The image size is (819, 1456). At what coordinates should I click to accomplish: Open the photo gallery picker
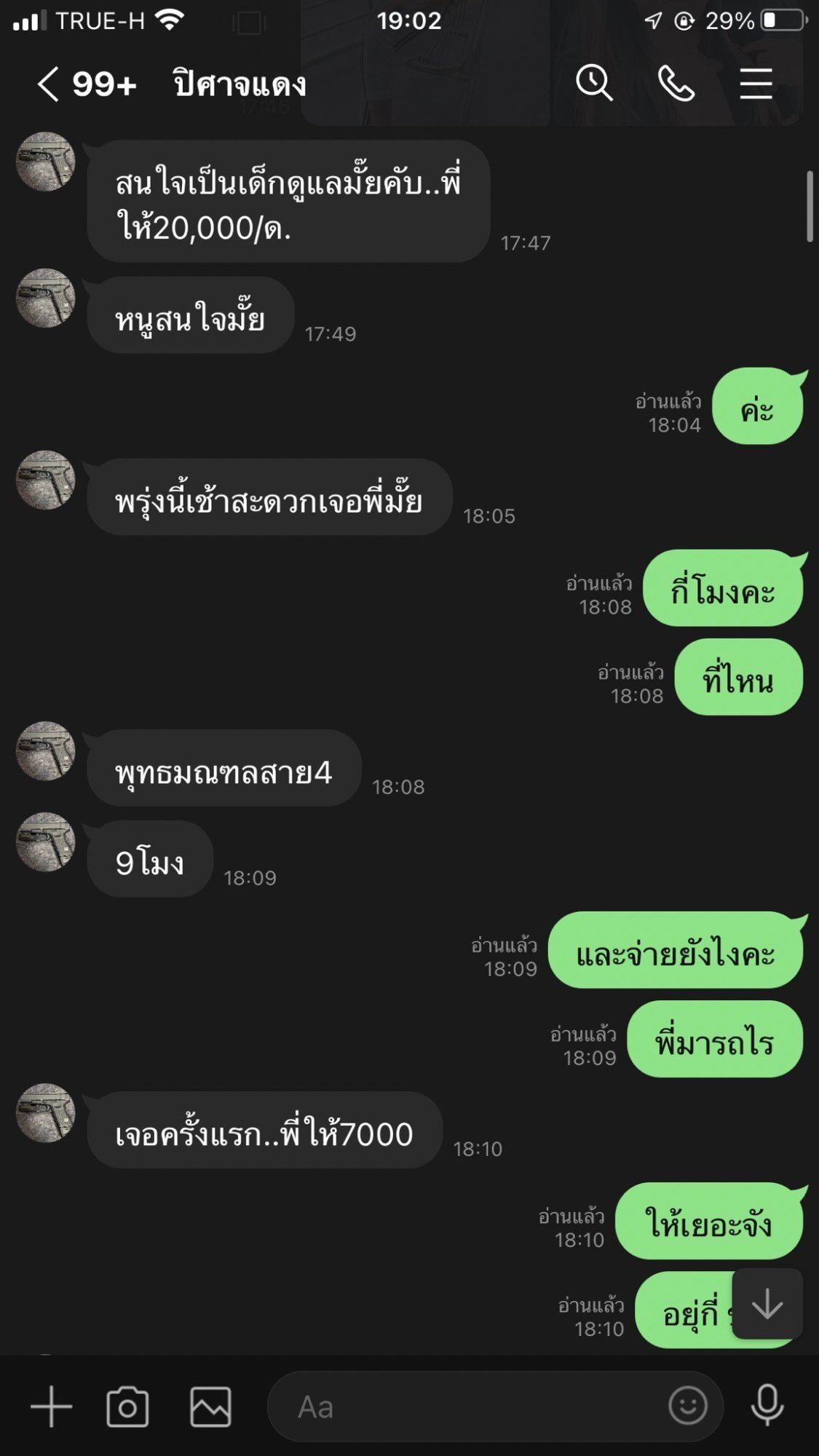click(210, 1406)
